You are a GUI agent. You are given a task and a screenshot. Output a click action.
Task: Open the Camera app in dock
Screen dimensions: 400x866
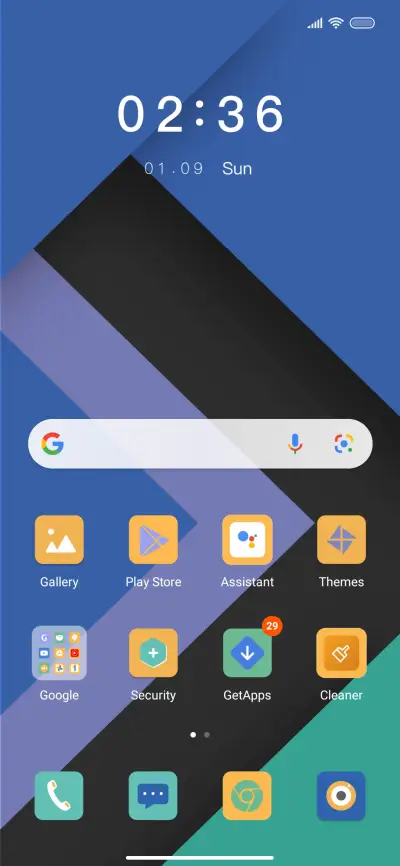pyautogui.click(x=341, y=796)
